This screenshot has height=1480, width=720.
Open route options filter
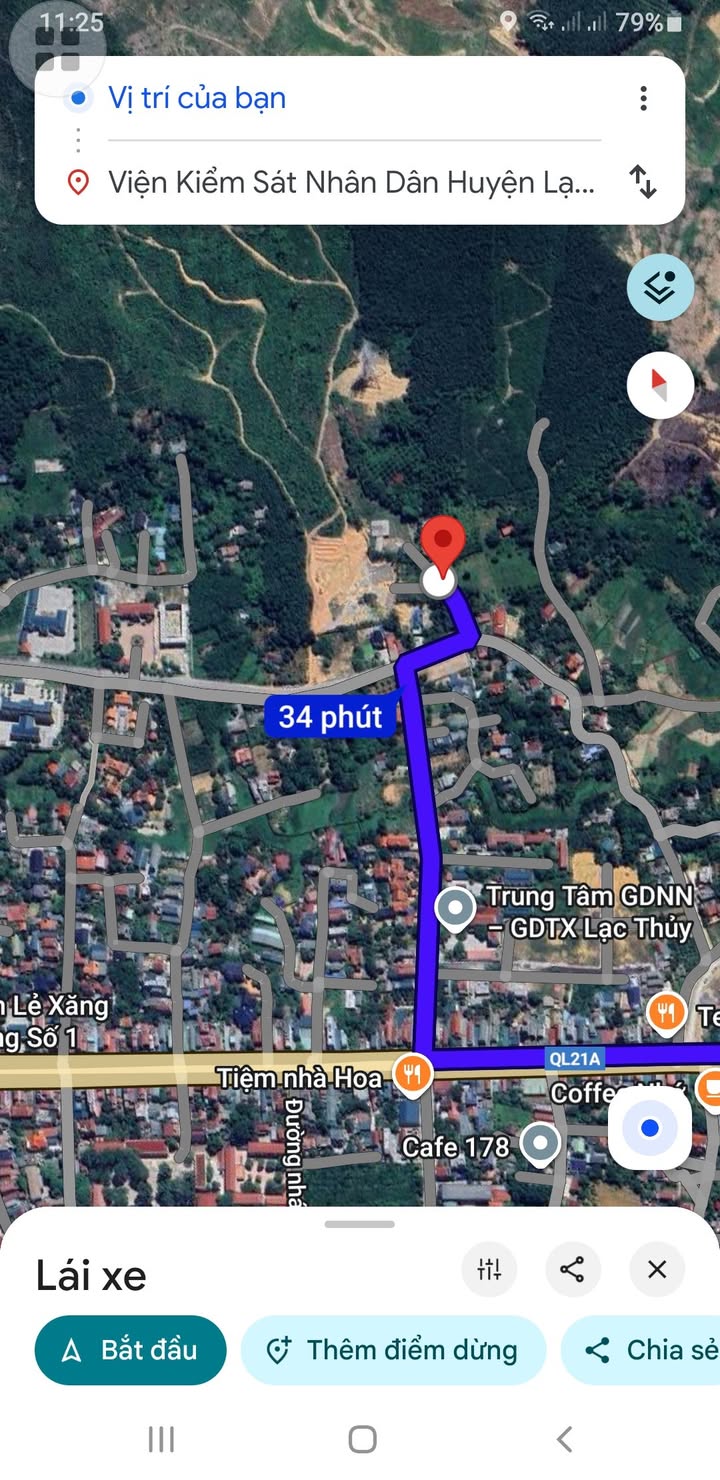click(489, 1270)
